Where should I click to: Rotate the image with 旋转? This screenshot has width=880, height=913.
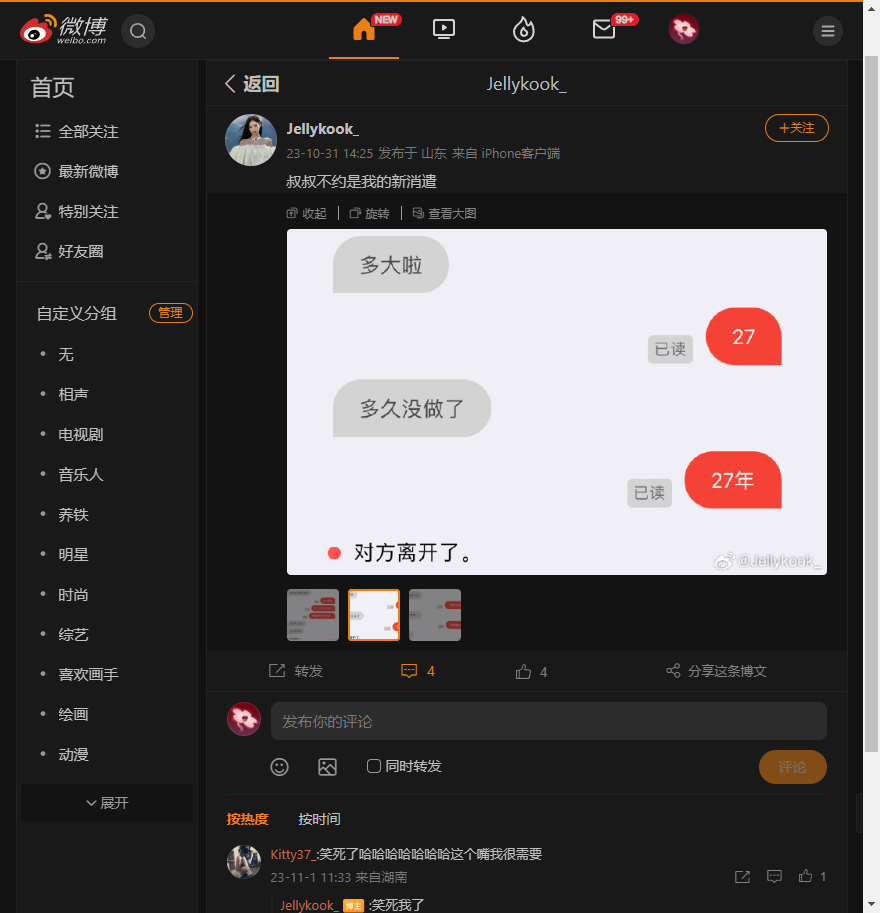(x=369, y=213)
